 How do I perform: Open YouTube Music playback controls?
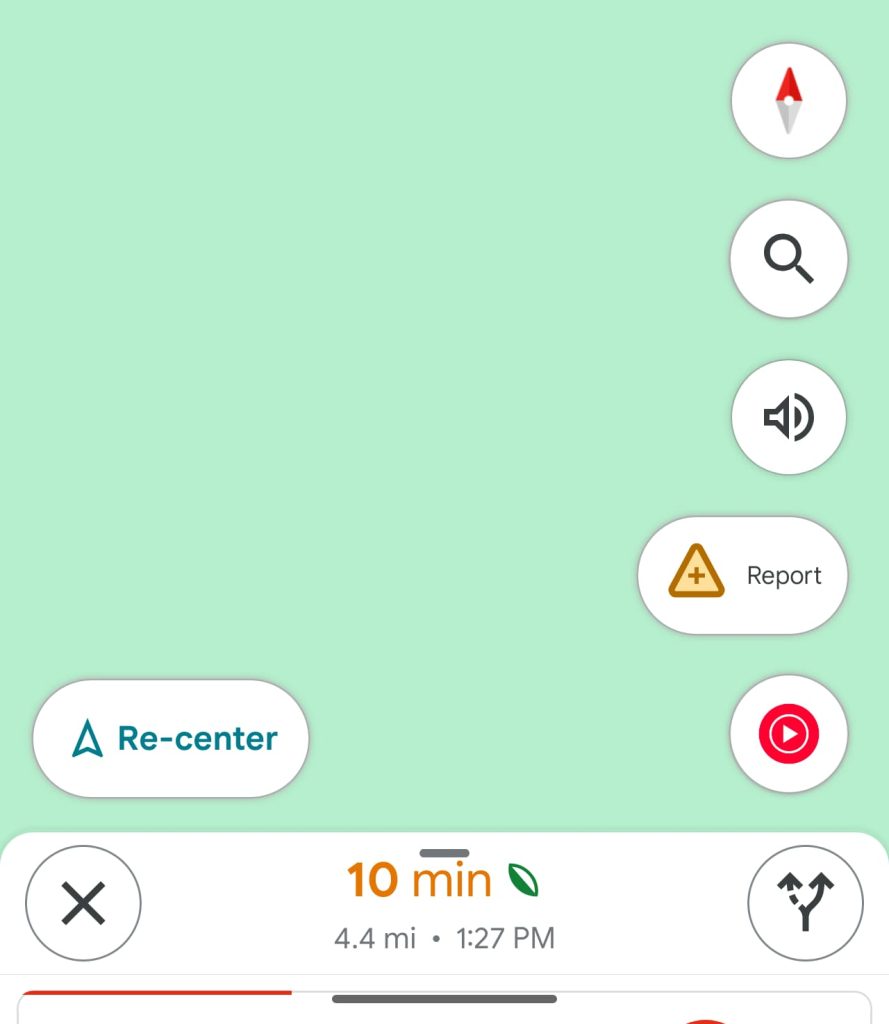(789, 733)
